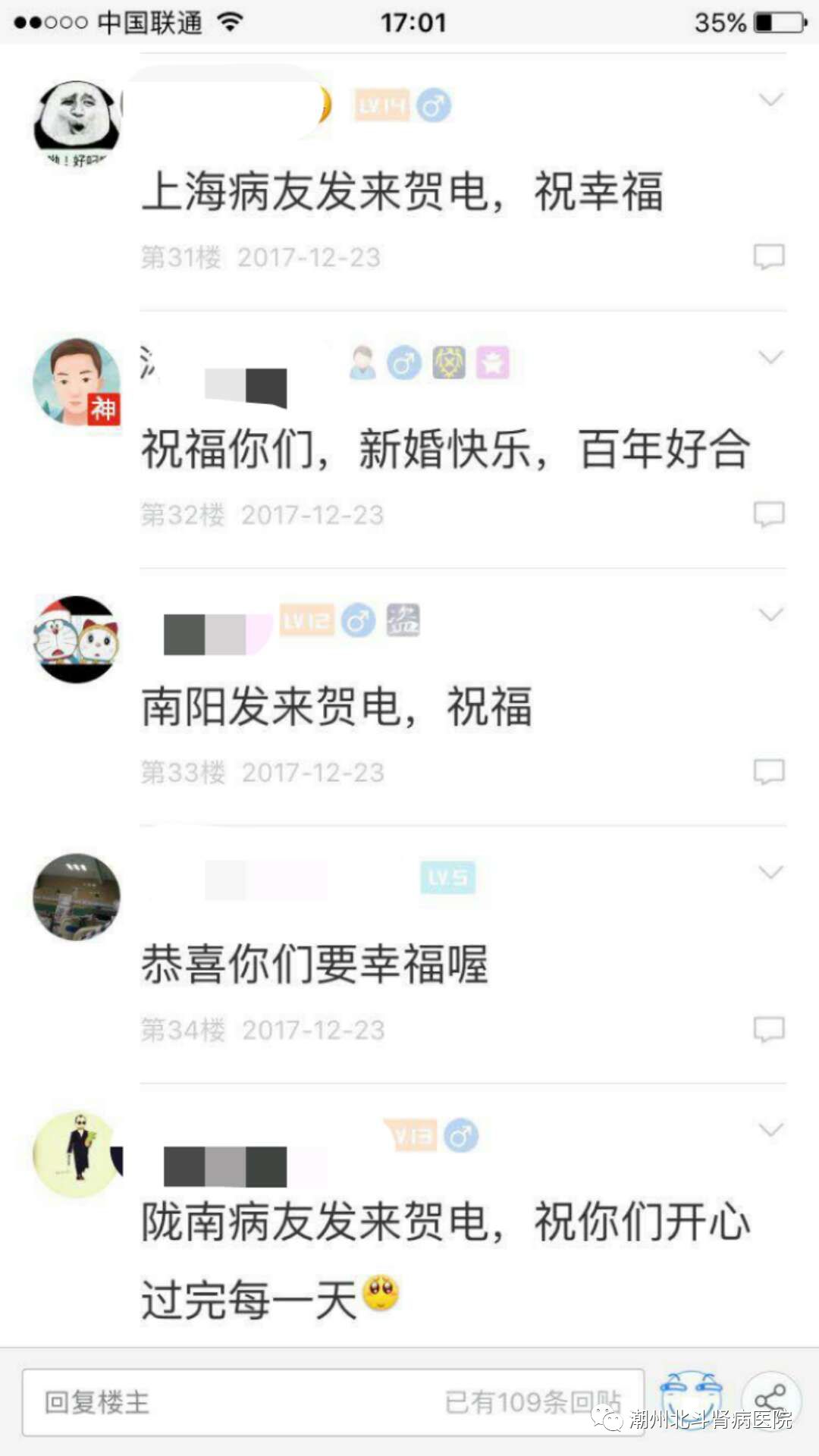Image resolution: width=819 pixels, height=1456 pixels.
Task: Reply to 恭喜你们要幸福喔 comment
Action: point(768,1030)
